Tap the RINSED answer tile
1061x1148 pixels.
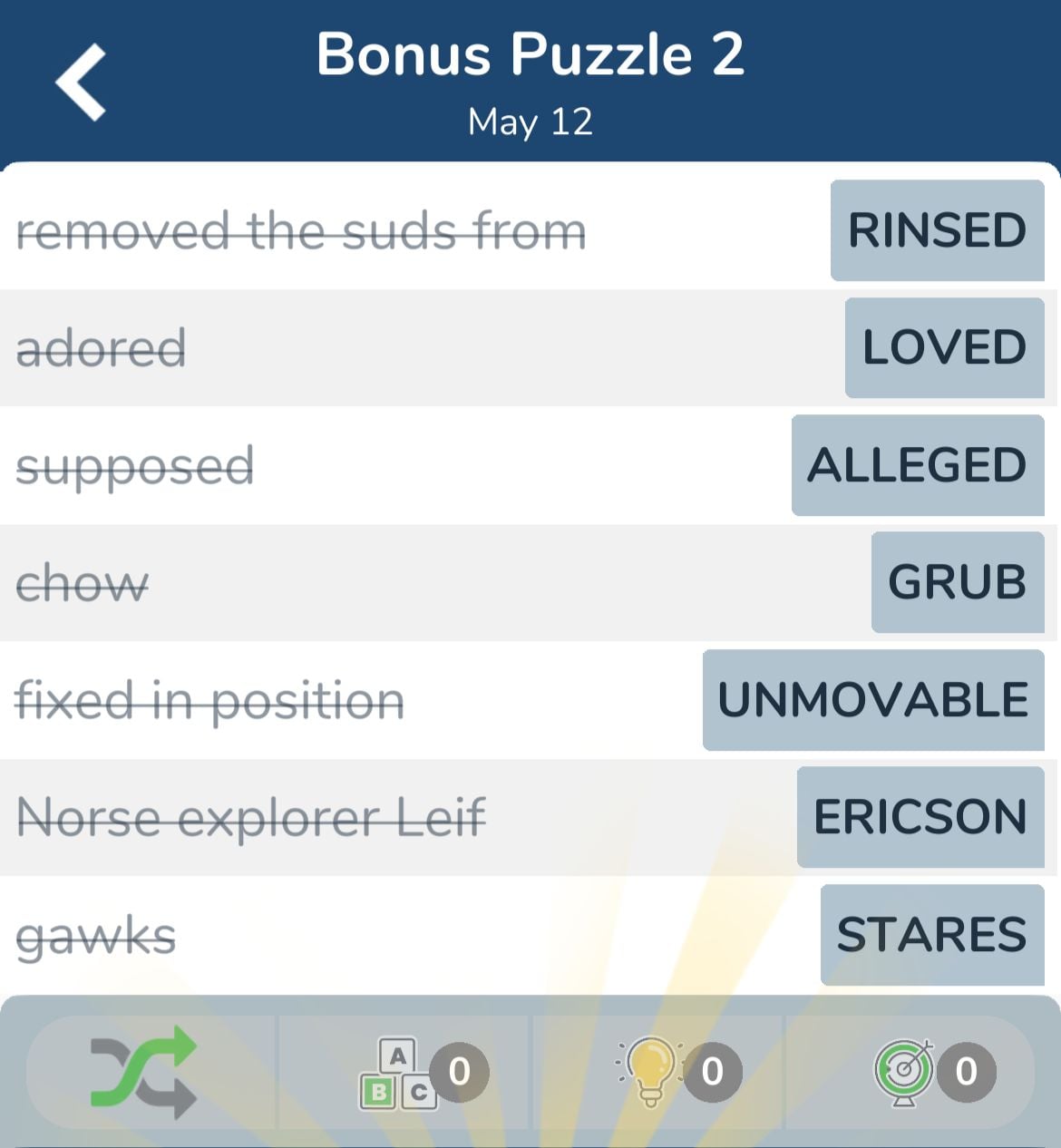click(937, 230)
